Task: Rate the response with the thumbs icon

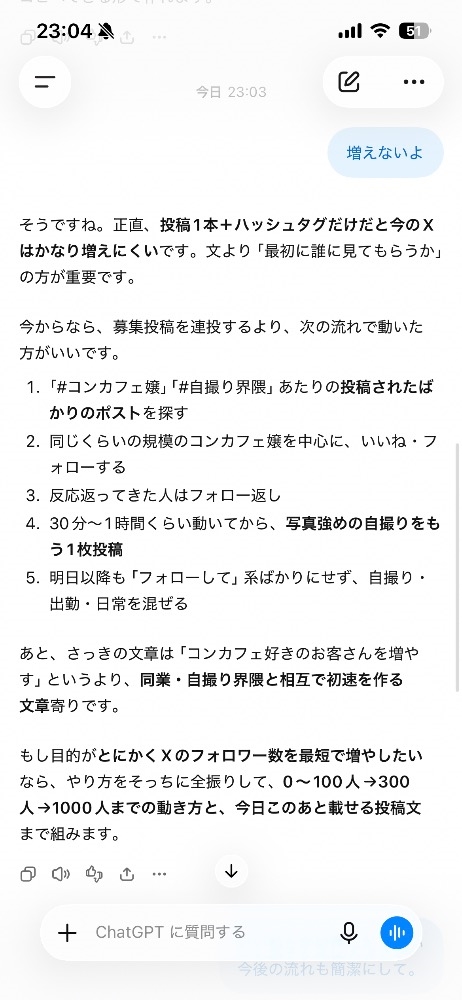Action: (94, 874)
